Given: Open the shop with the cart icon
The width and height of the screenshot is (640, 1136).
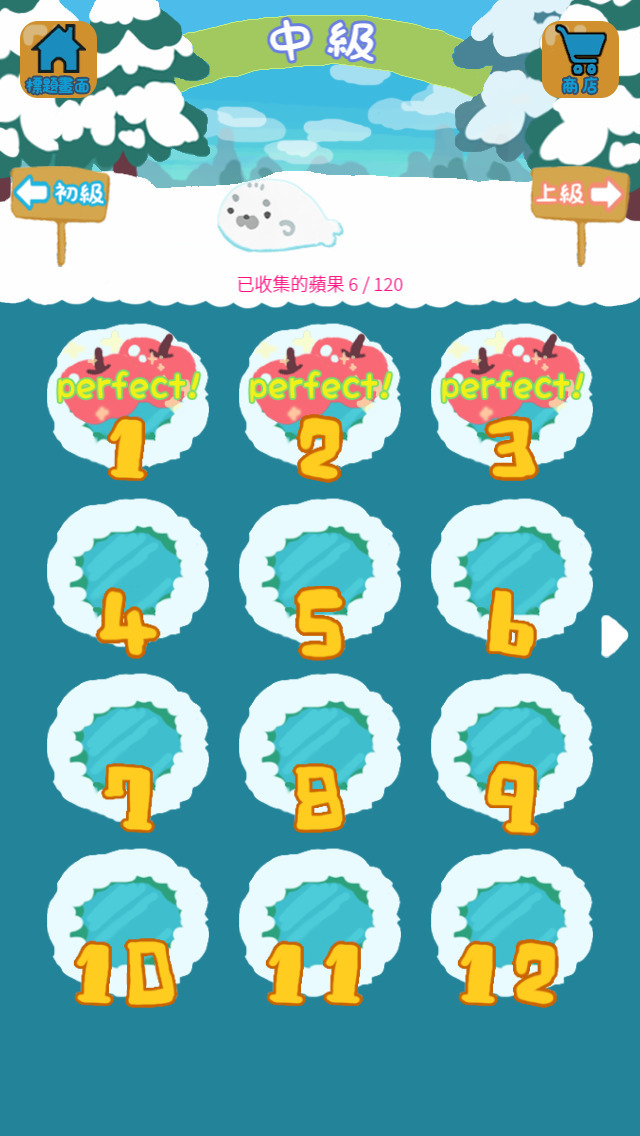Looking at the screenshot, I should click(x=580, y=59).
